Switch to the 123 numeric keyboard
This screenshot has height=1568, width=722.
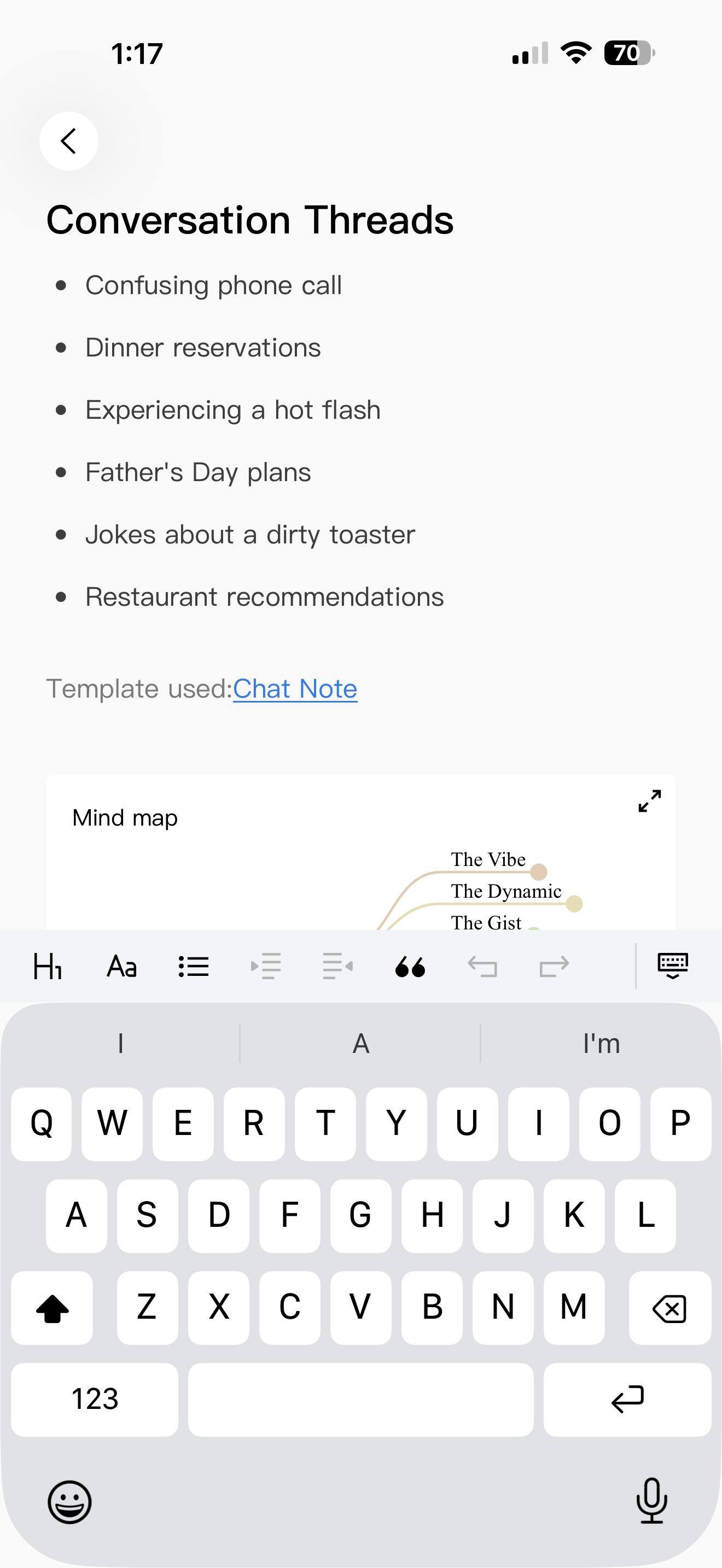(x=95, y=1400)
